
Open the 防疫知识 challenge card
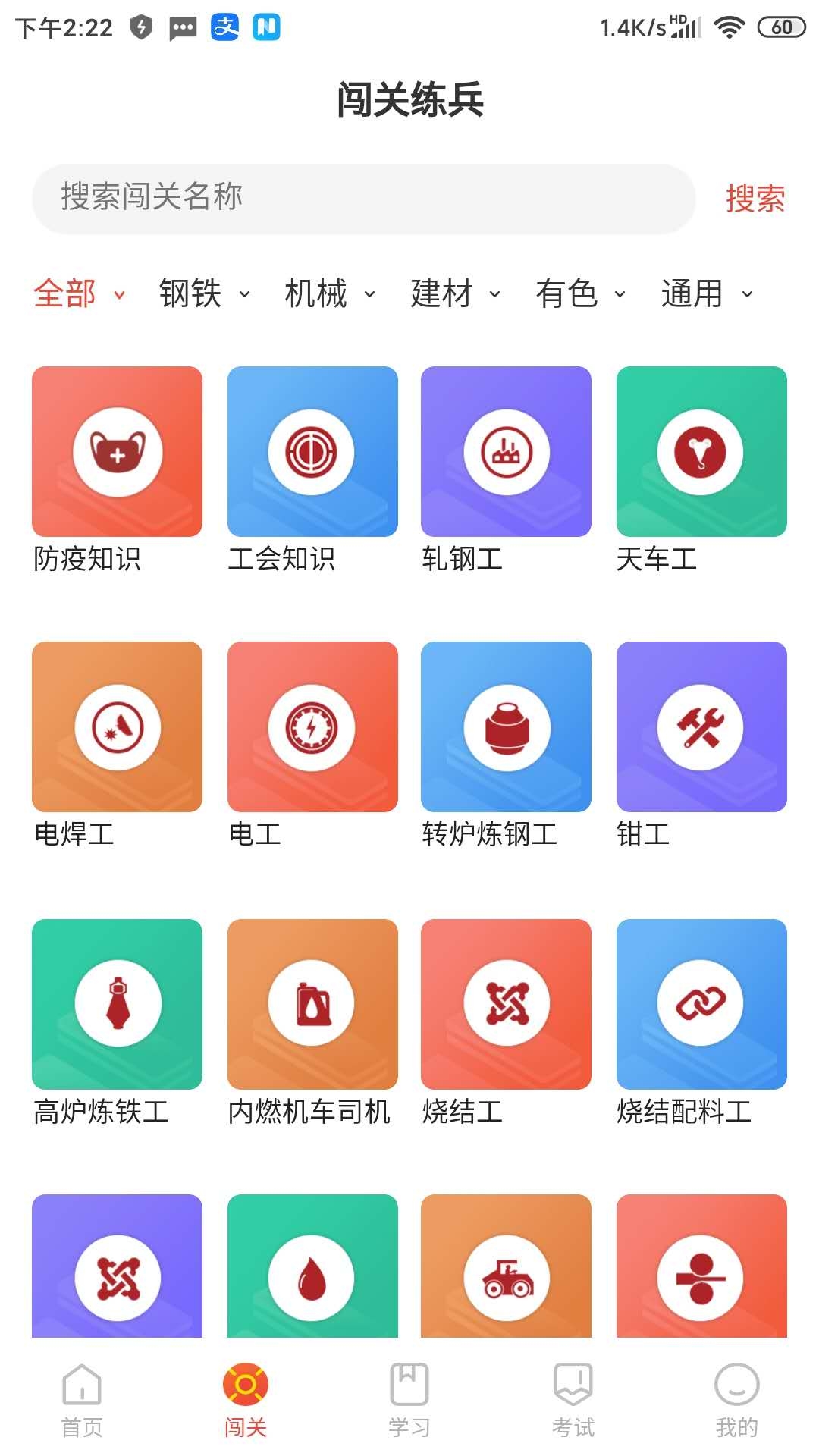pyautogui.click(x=117, y=452)
